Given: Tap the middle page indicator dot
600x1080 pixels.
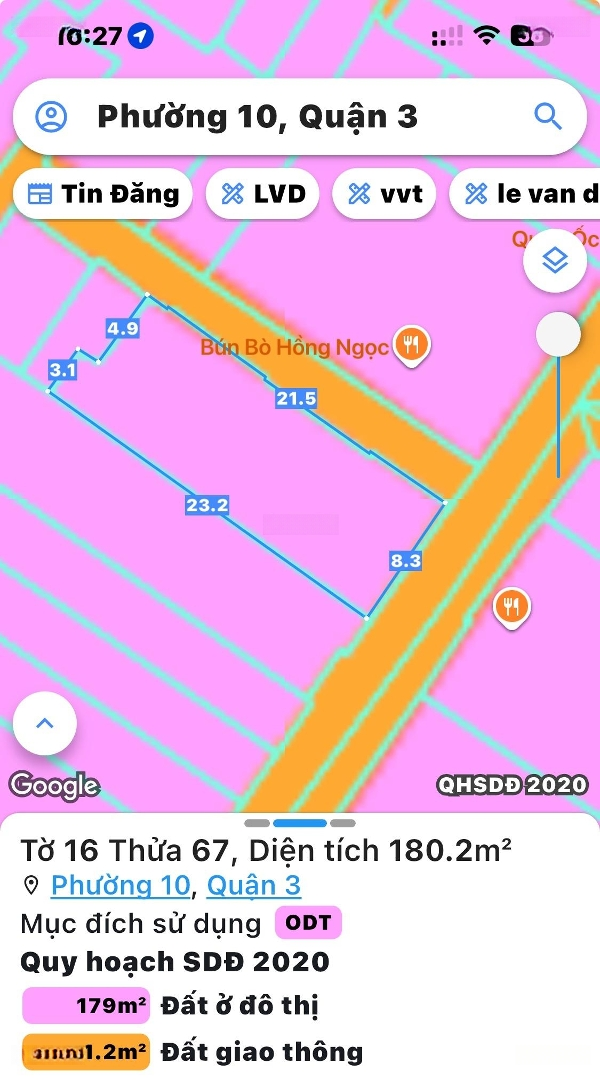Looking at the screenshot, I should [300, 823].
